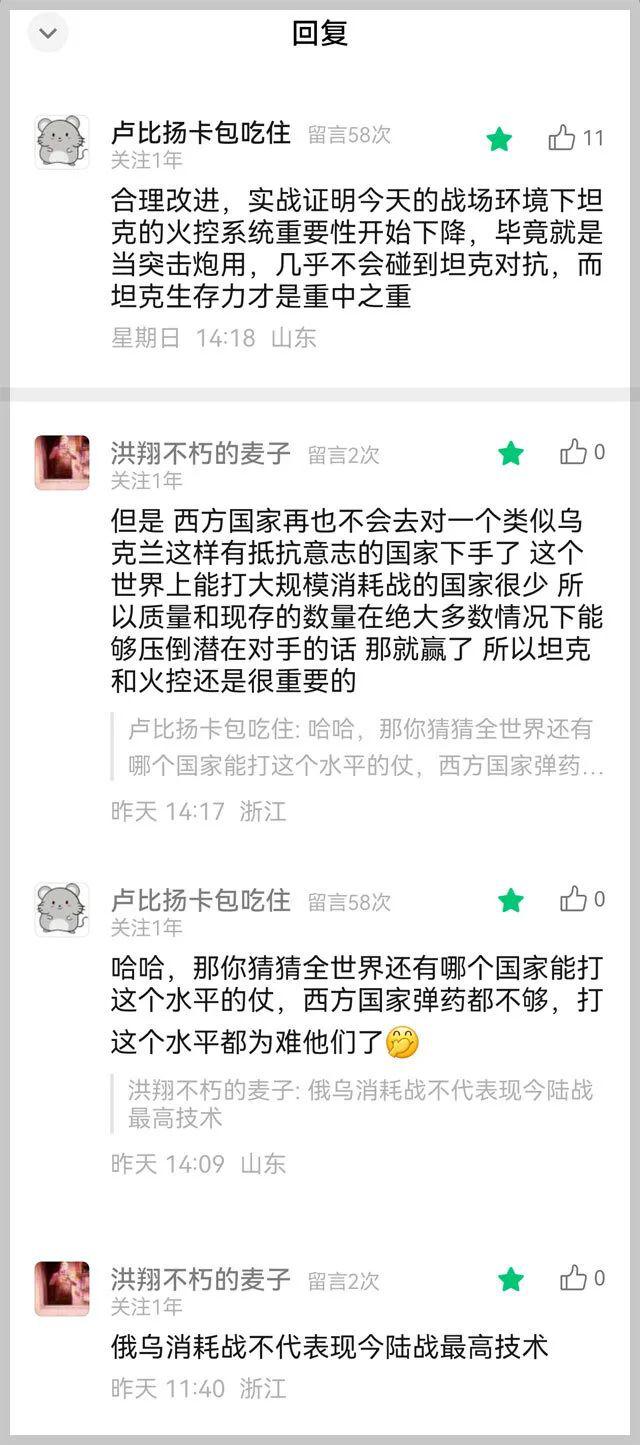Like the comment posted 昨天 11:40 from 浙江

[574, 1278]
